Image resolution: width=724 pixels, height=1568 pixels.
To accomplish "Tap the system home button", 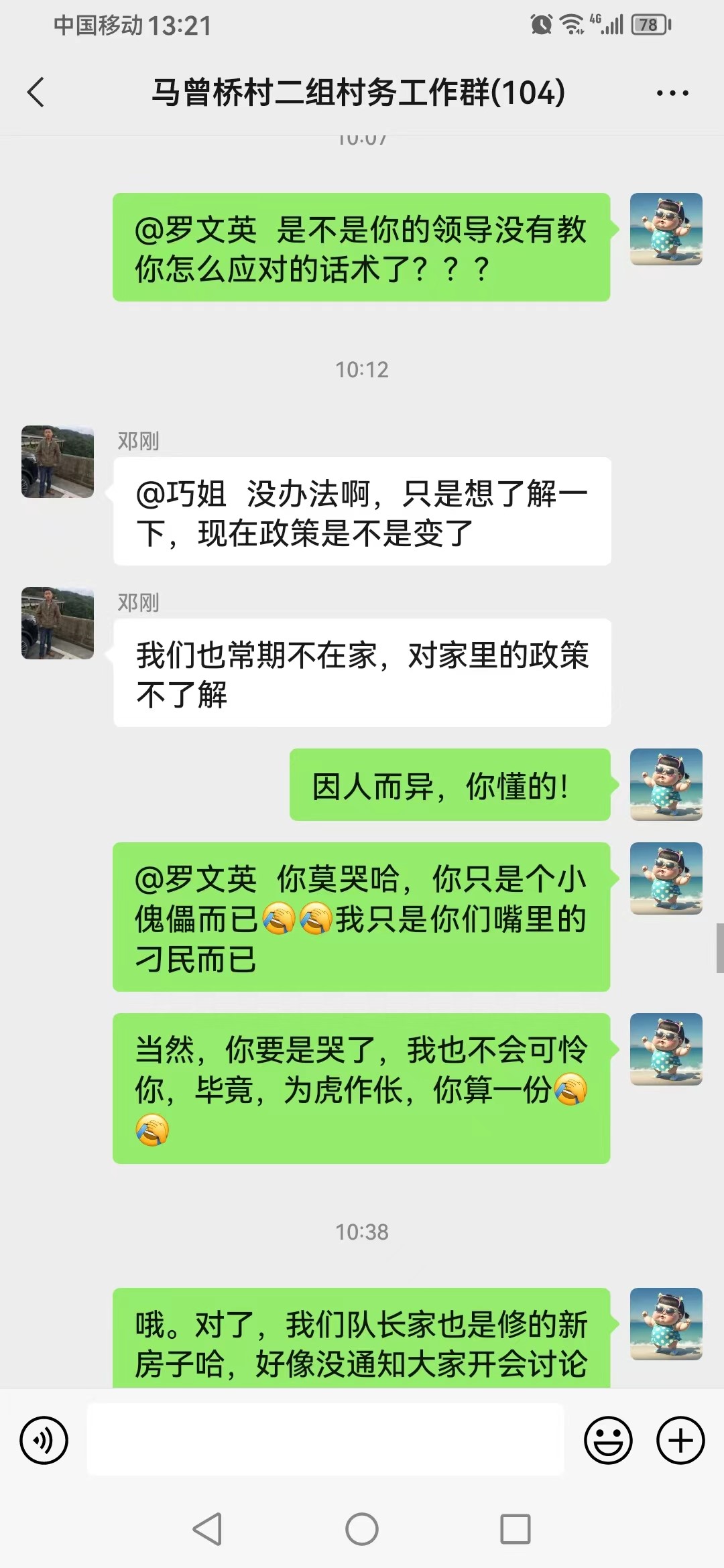I will coord(362,1529).
